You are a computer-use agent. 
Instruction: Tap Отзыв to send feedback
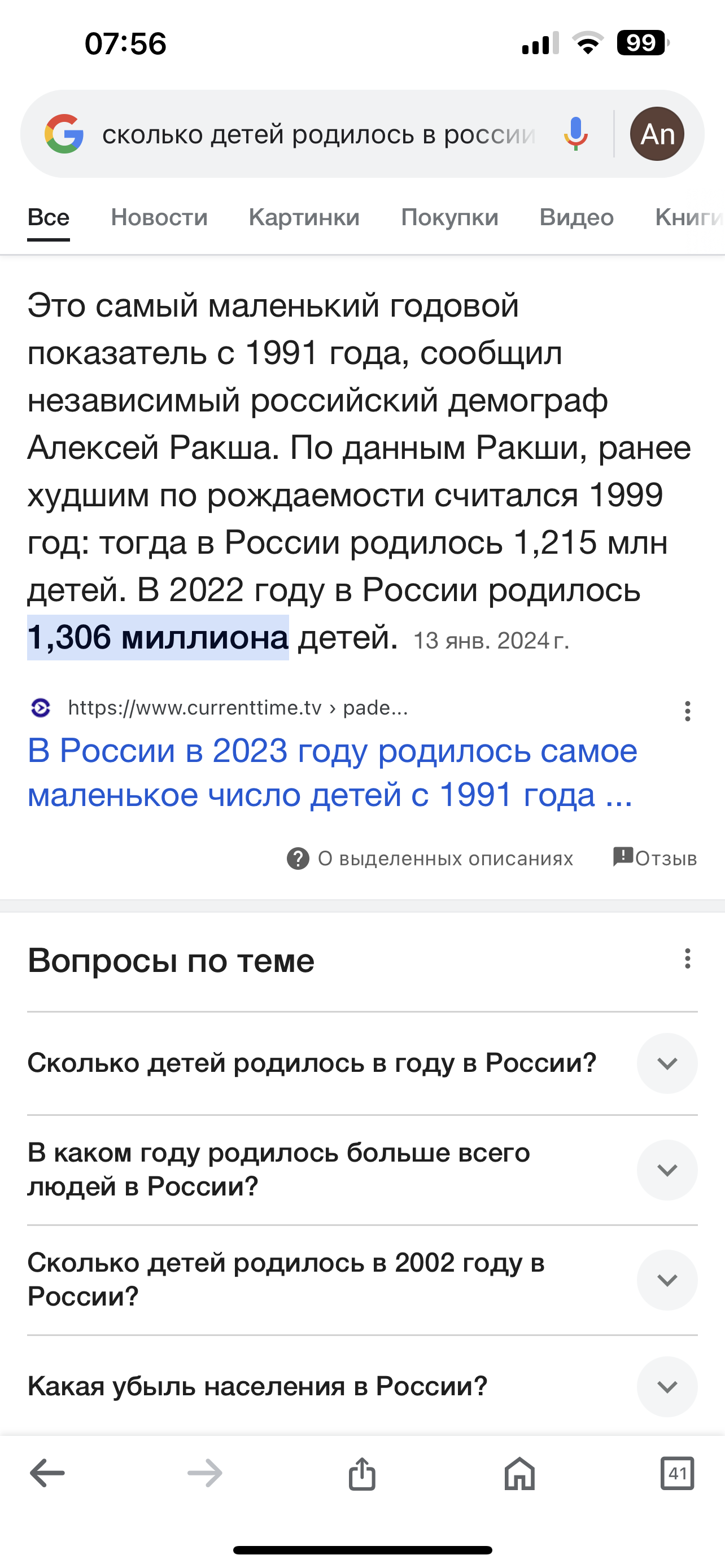click(x=655, y=857)
